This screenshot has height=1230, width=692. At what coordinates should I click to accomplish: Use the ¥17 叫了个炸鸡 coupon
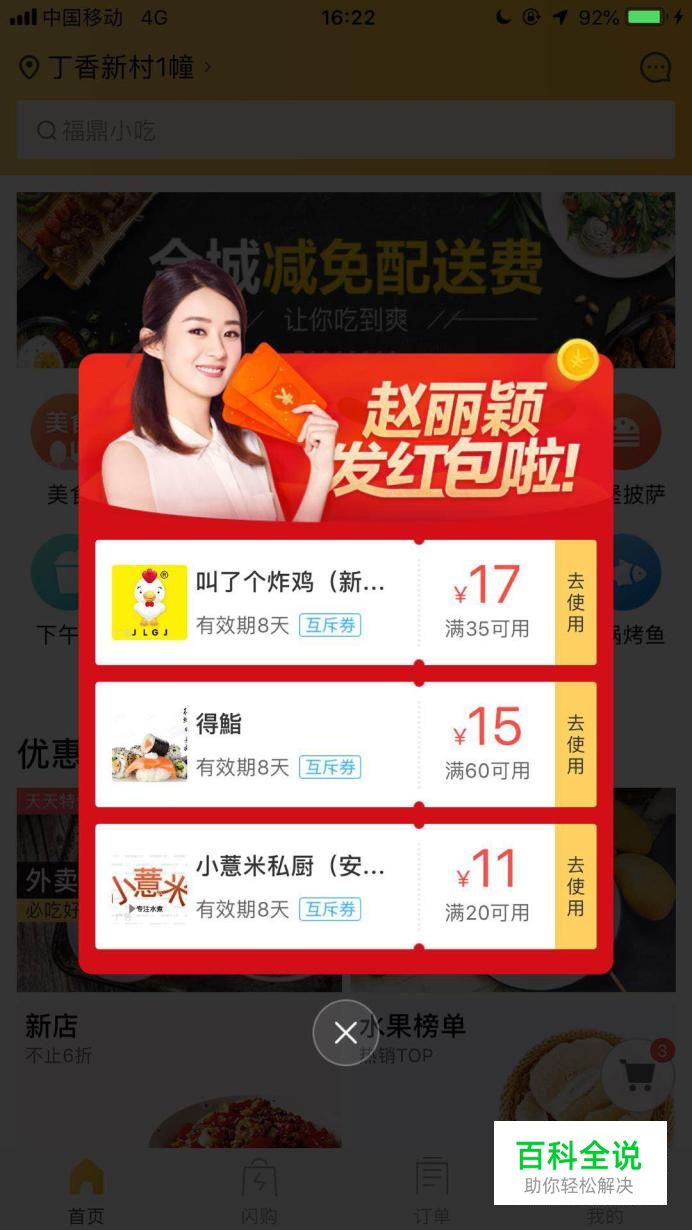pos(575,602)
